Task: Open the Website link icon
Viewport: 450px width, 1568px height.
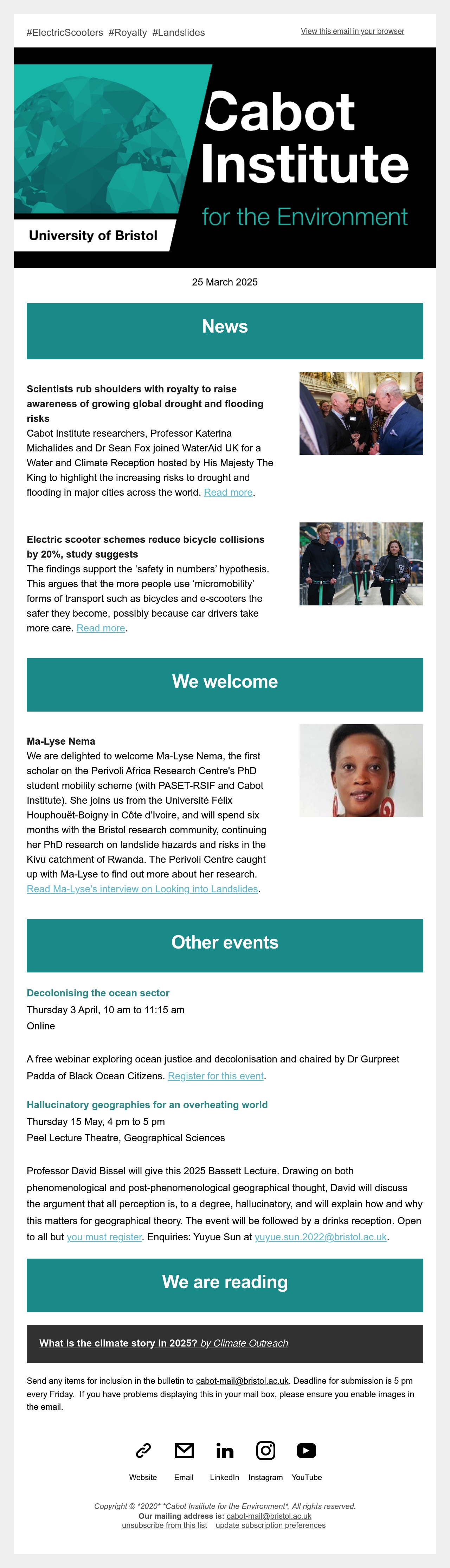Action: (143, 1451)
